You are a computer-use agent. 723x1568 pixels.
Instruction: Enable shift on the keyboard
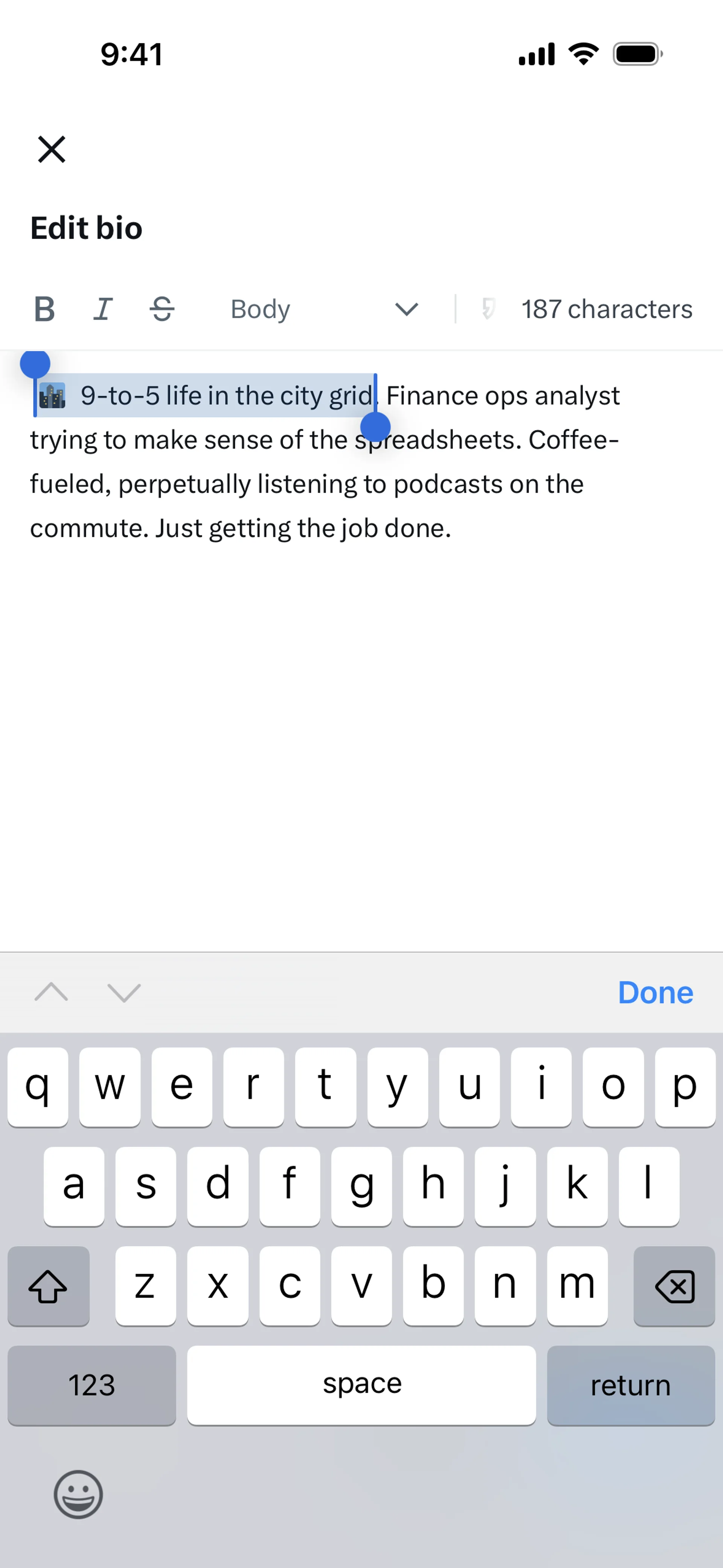pos(49,1285)
